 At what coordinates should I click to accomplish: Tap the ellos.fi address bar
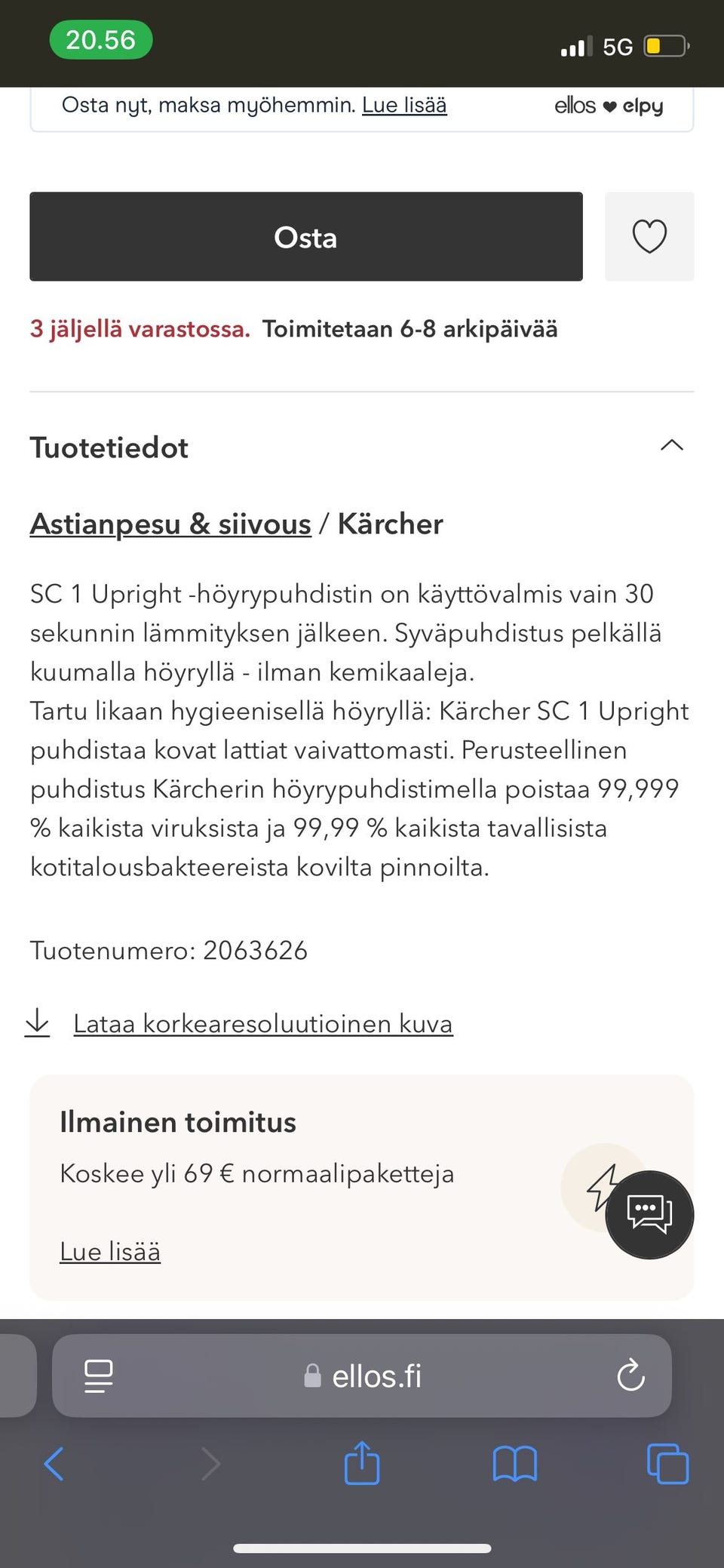click(x=377, y=1375)
